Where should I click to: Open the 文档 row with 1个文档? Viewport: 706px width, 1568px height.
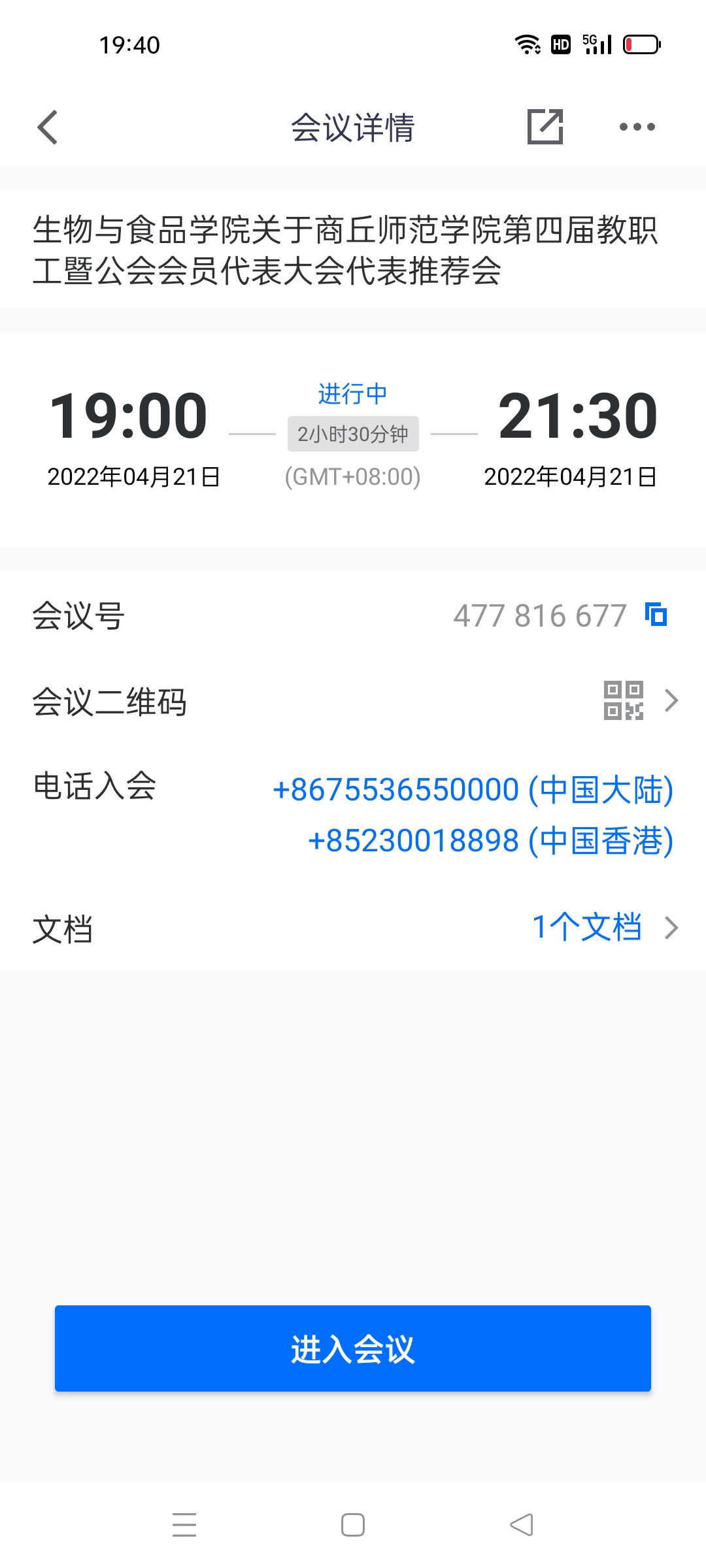[x=353, y=928]
